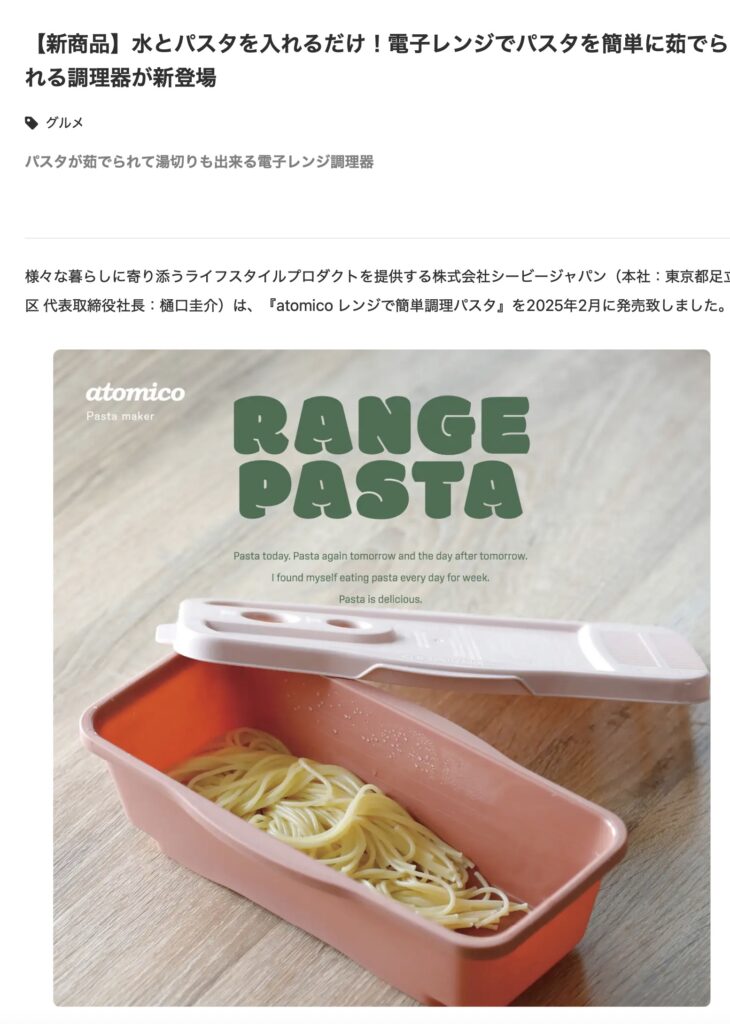Open the RANGE PASTA product image
The width and height of the screenshot is (730, 1024).
381,676
